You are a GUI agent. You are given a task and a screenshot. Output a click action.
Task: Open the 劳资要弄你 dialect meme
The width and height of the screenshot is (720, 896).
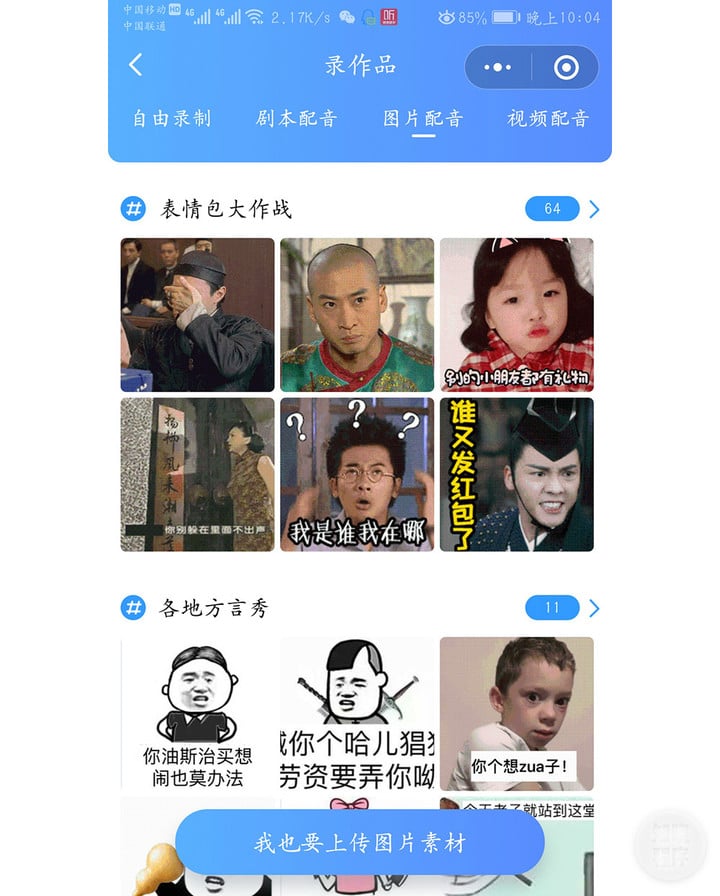[x=357, y=713]
